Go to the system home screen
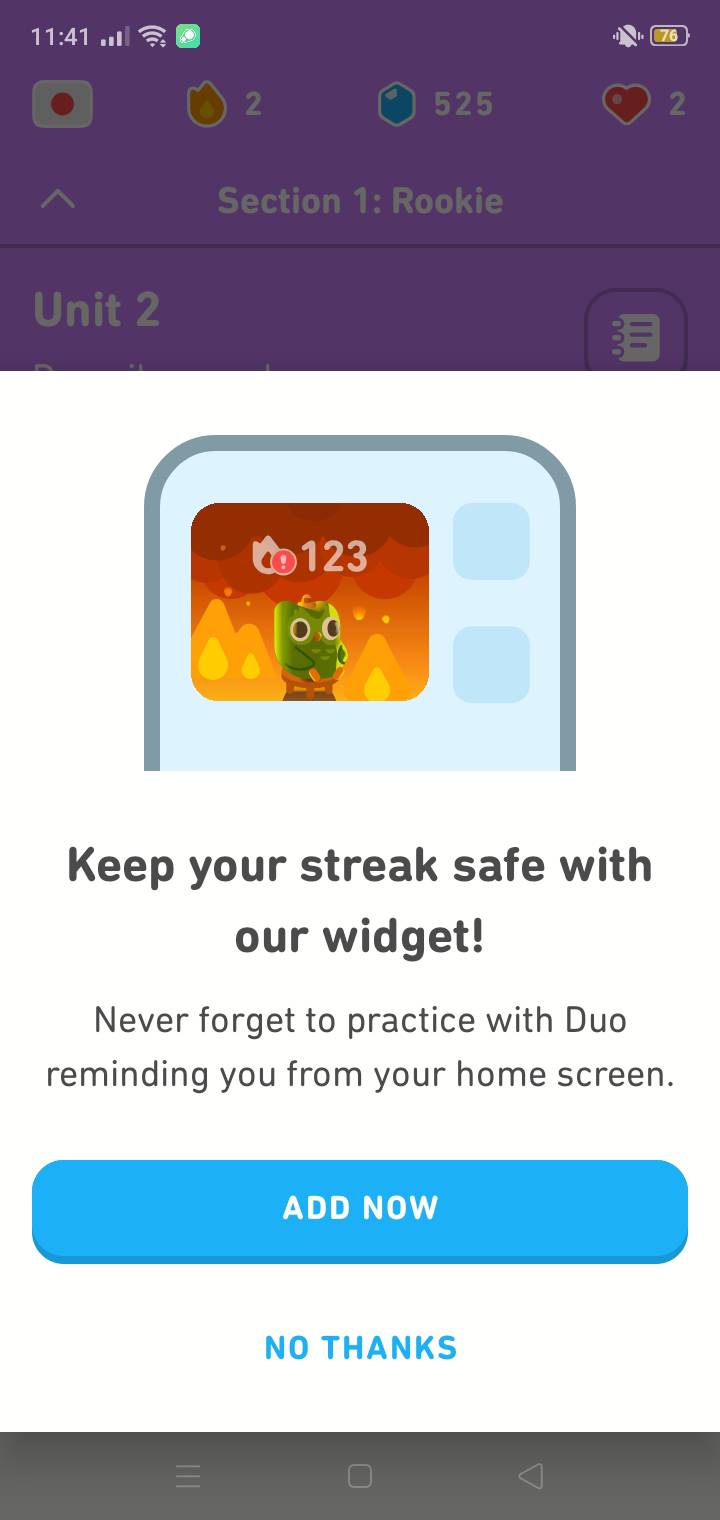Image resolution: width=720 pixels, height=1520 pixels. point(360,1476)
